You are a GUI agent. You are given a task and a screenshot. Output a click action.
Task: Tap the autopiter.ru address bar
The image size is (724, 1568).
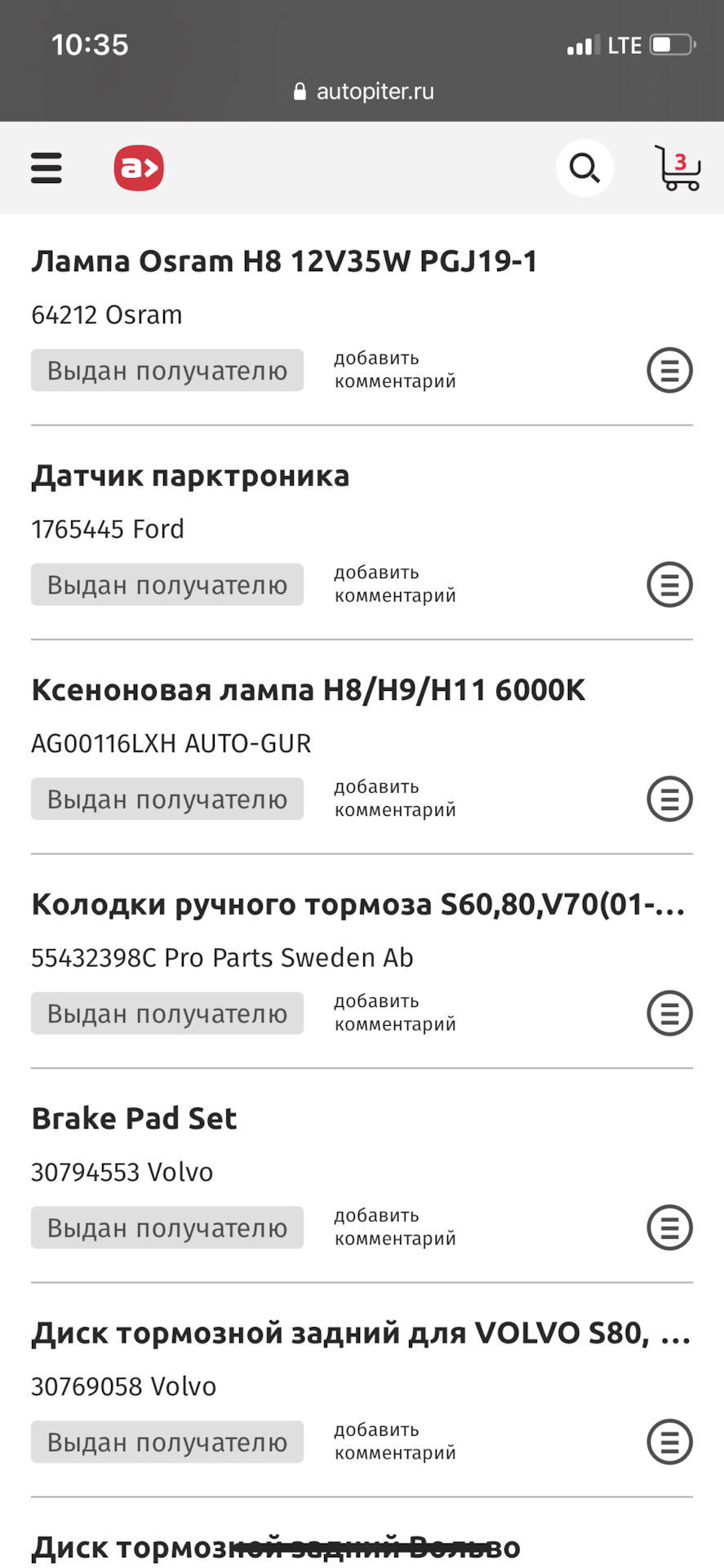(x=362, y=91)
